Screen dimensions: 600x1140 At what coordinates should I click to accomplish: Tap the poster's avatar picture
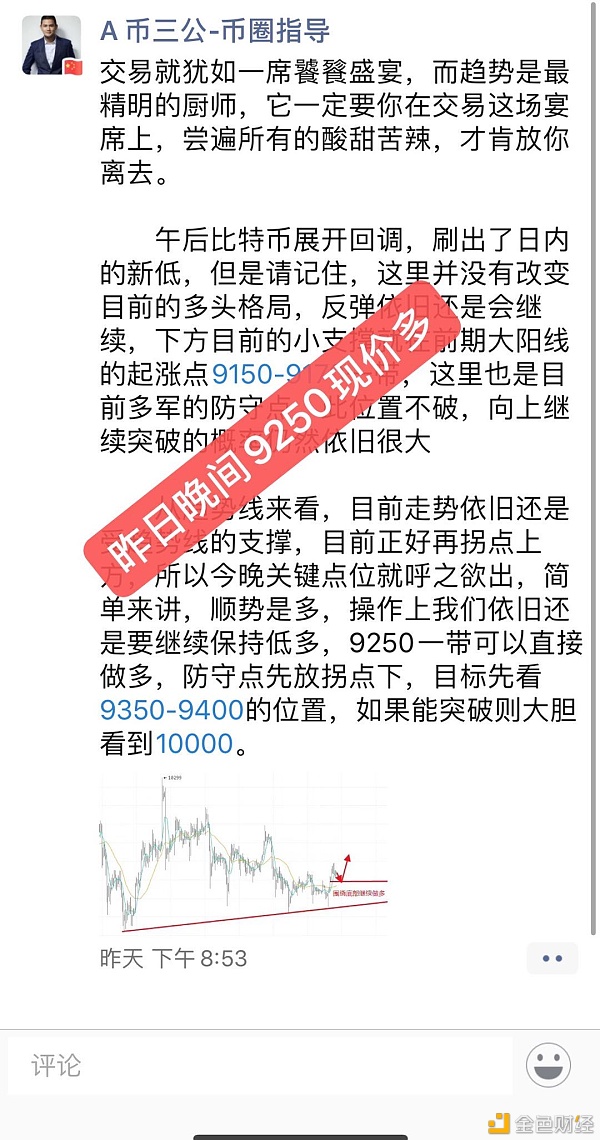tap(52, 46)
